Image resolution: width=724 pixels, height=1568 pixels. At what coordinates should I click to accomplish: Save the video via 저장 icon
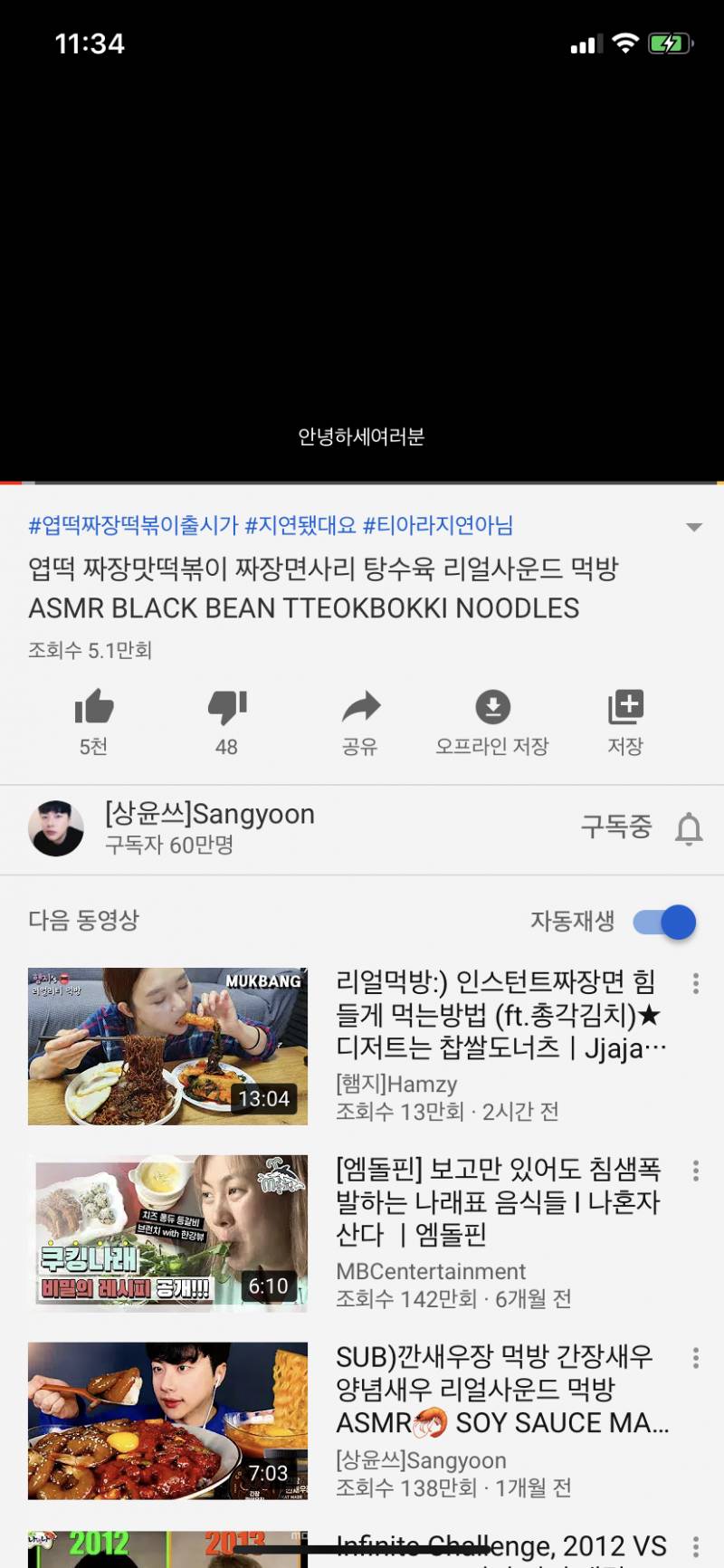point(626,709)
